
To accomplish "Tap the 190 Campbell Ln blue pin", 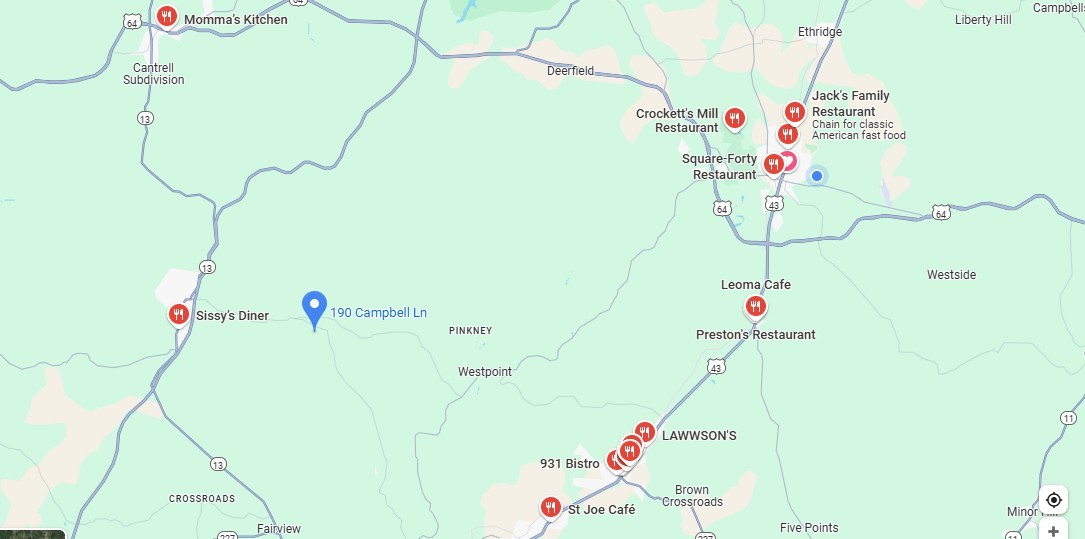I will coord(315,306).
